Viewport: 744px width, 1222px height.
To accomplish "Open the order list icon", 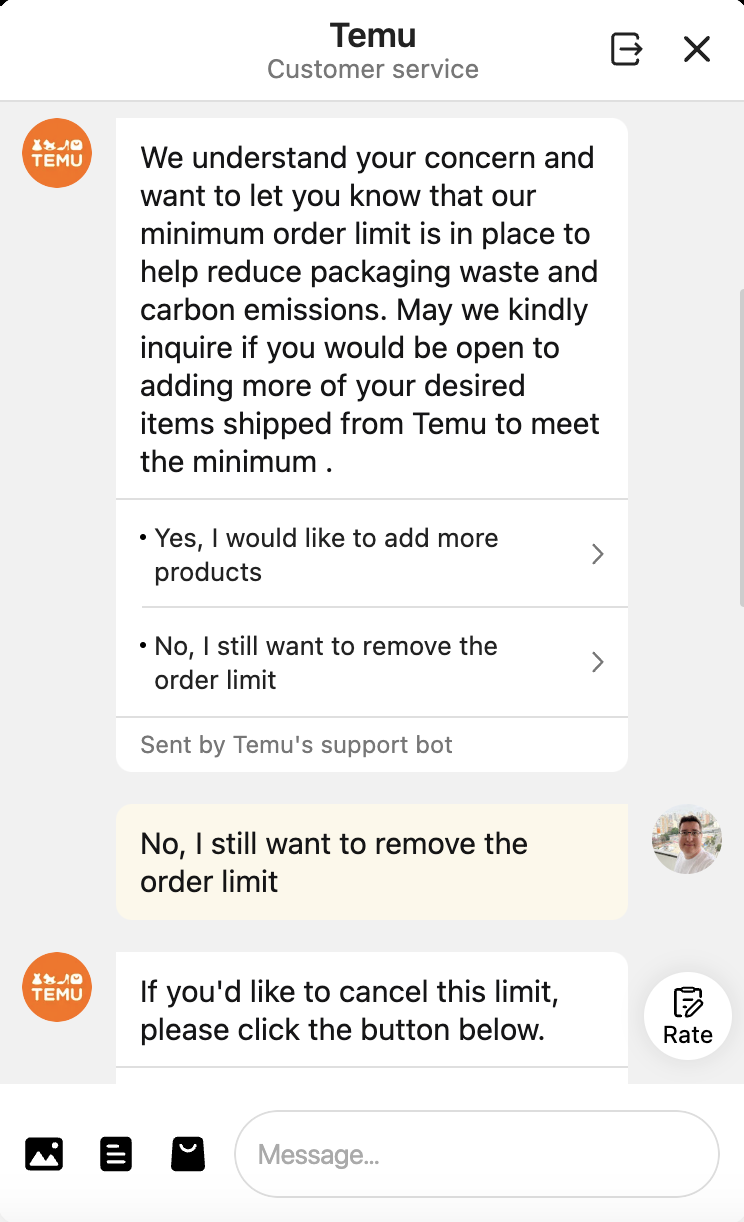I will click(116, 1154).
